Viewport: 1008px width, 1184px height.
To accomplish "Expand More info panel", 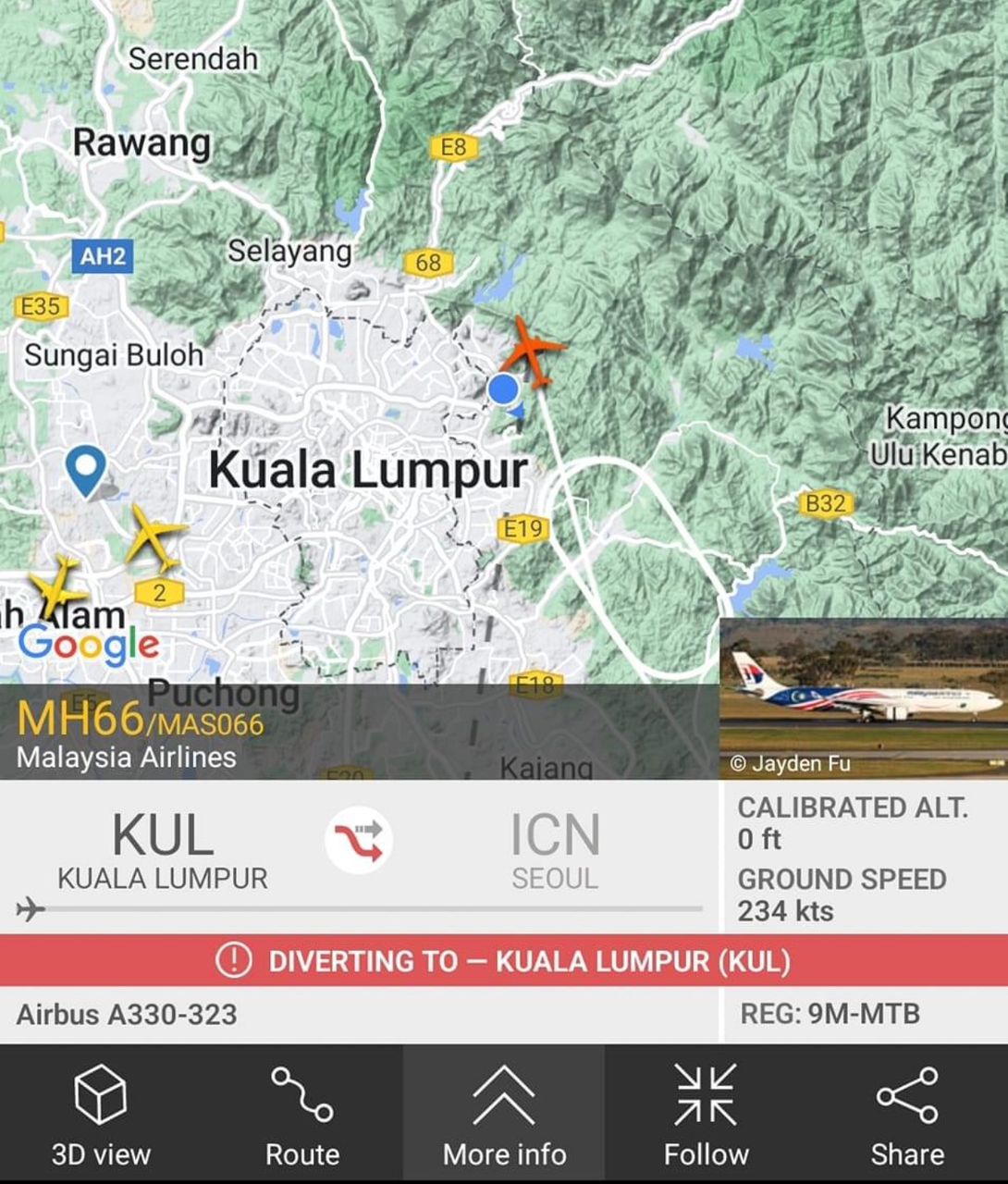I will coord(504,1114).
